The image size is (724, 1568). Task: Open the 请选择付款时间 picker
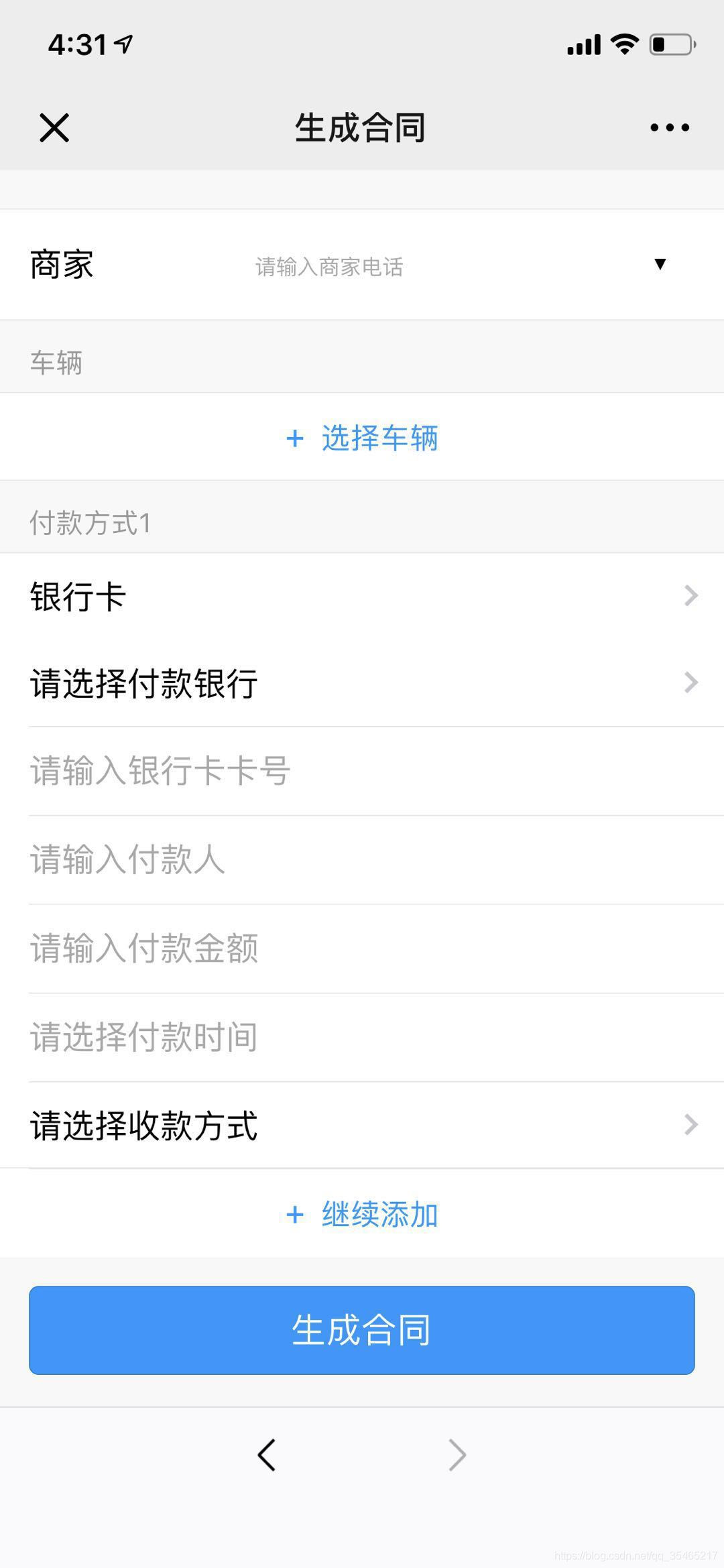(362, 1037)
